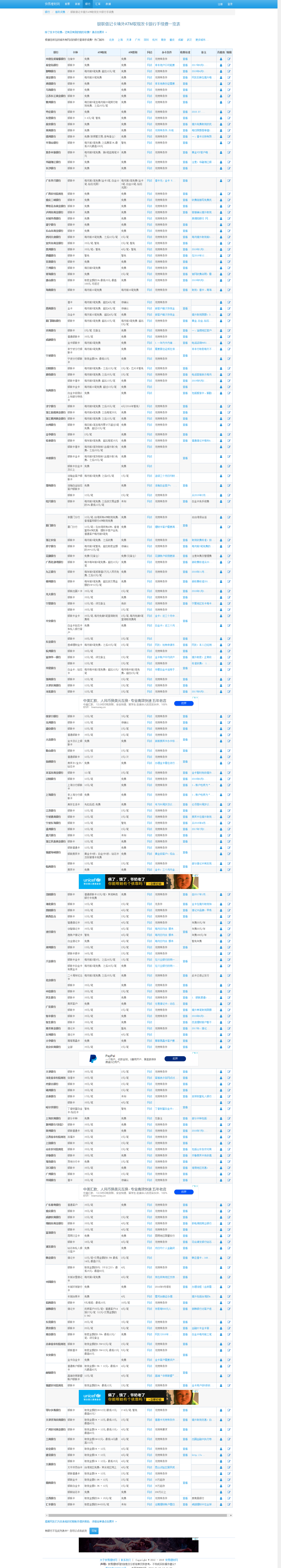Edit the 中信住房储蓄银行 row
Image resolution: width=281 pixels, height=1568 pixels.
(229, 59)
